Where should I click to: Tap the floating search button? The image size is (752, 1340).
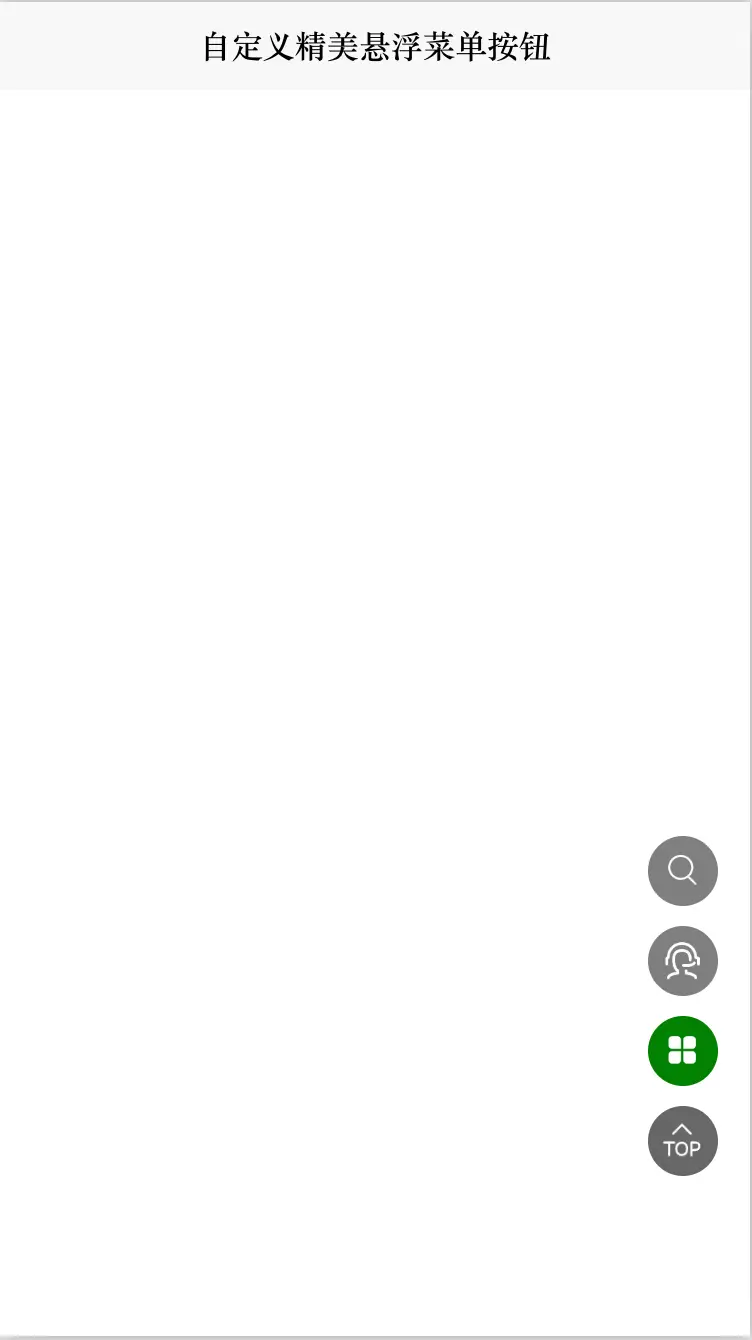pos(682,871)
